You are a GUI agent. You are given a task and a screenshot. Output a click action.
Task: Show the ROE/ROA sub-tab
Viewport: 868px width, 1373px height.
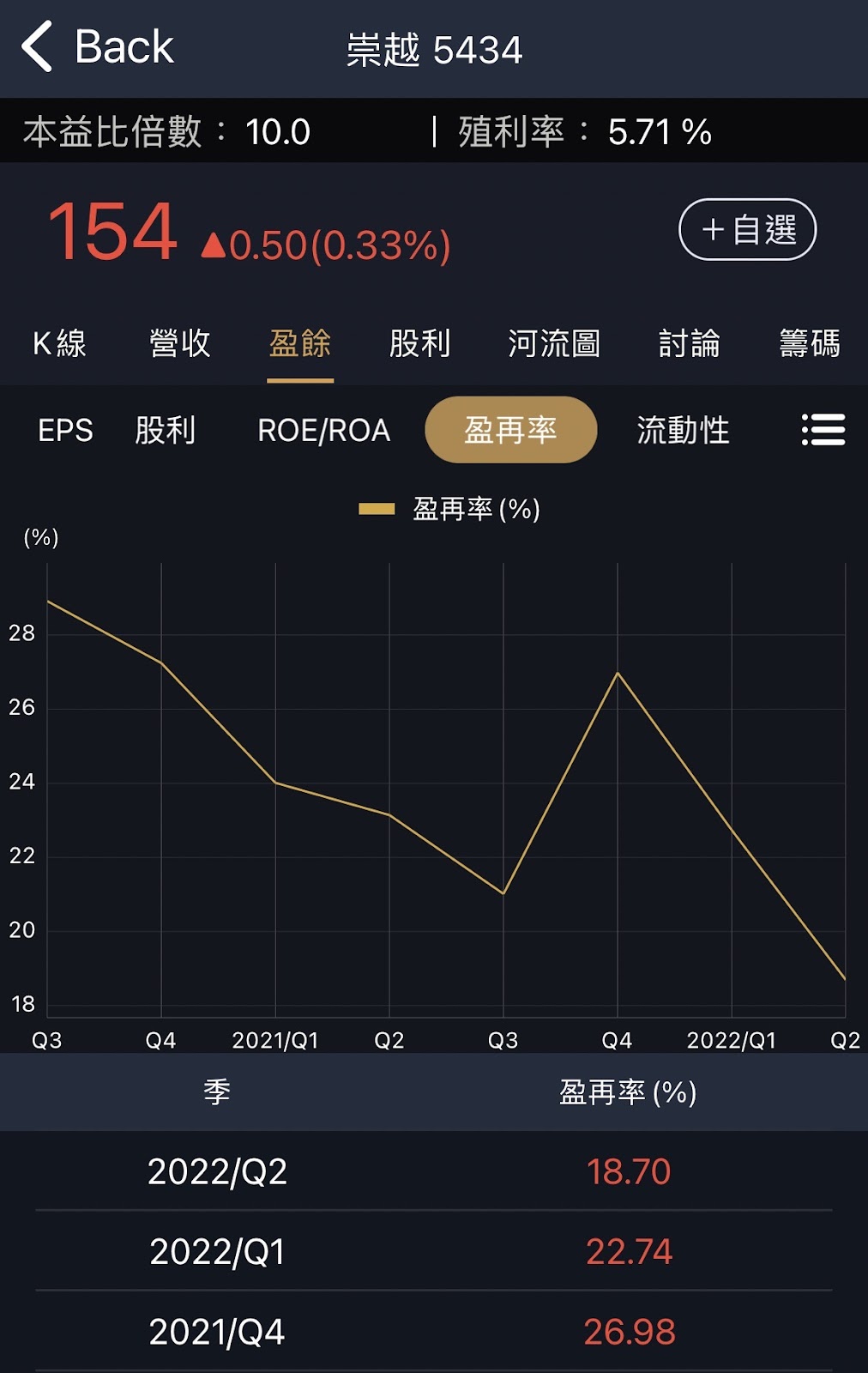323,430
